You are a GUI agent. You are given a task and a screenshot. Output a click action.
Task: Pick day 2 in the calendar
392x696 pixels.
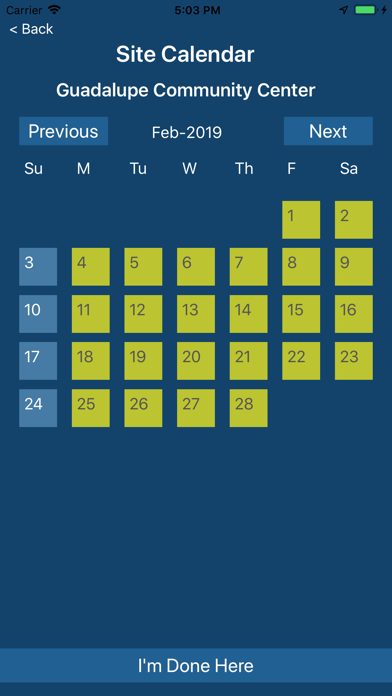click(354, 220)
